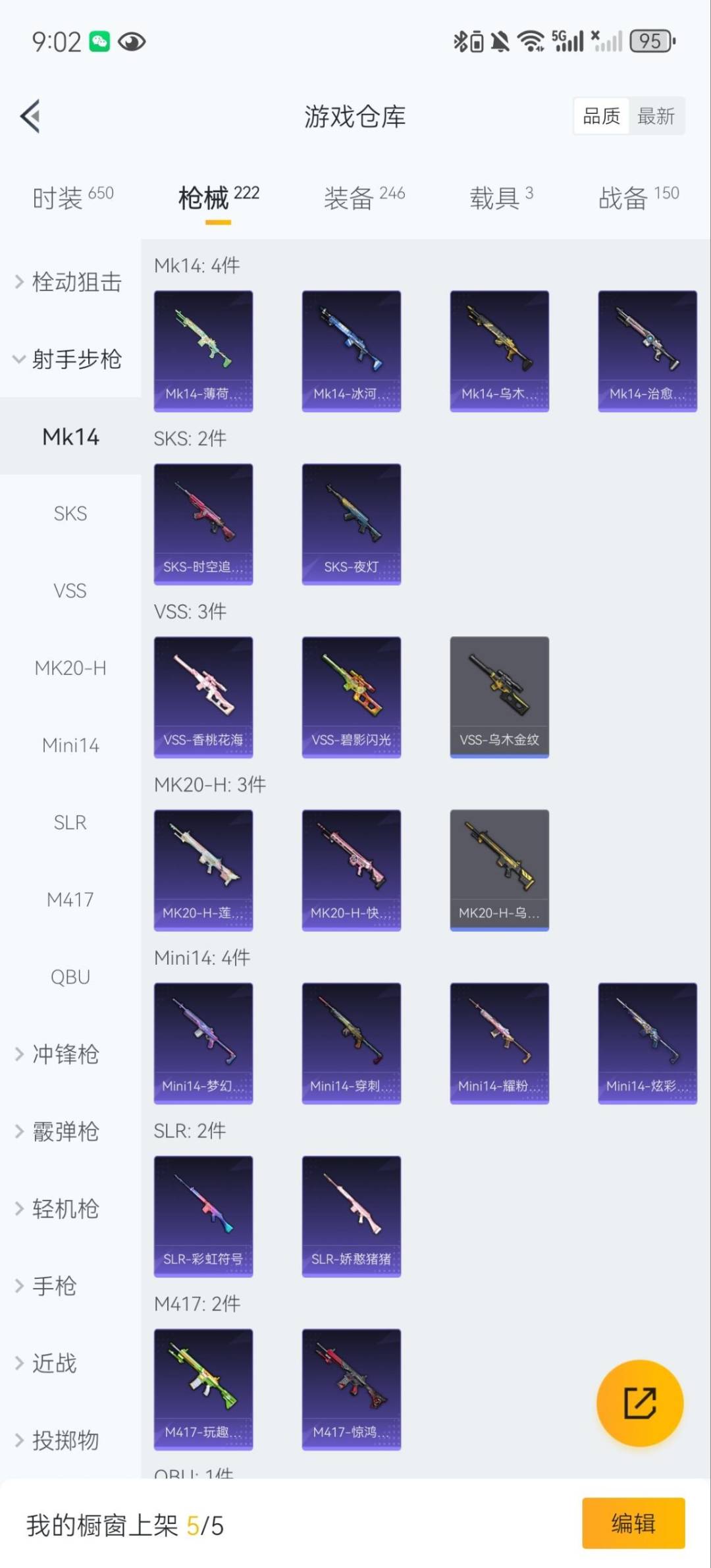The width and height of the screenshot is (711, 1568).
Task: Switch to the 时装 tab
Action: 72,197
